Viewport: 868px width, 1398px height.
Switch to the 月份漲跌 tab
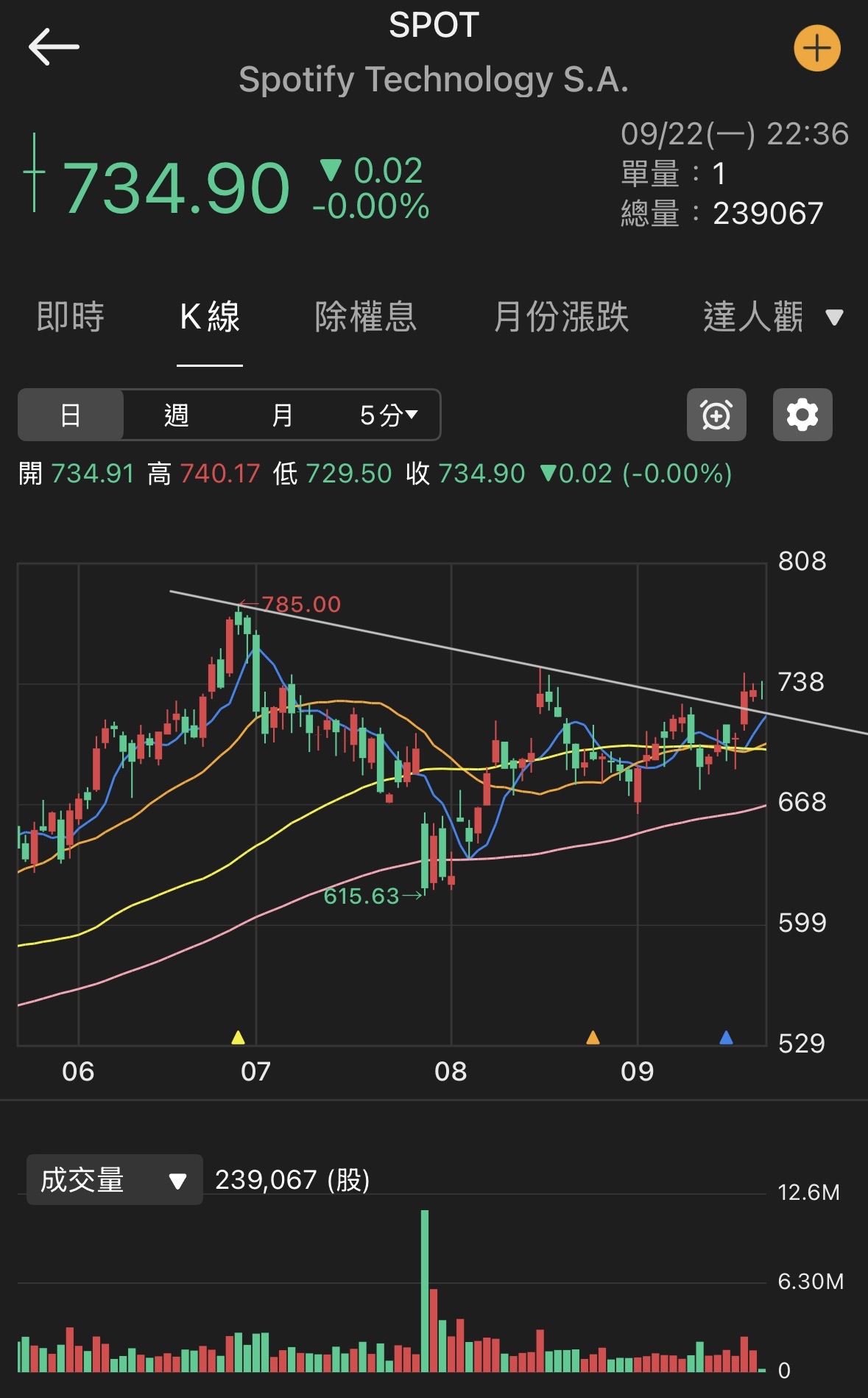click(x=561, y=317)
